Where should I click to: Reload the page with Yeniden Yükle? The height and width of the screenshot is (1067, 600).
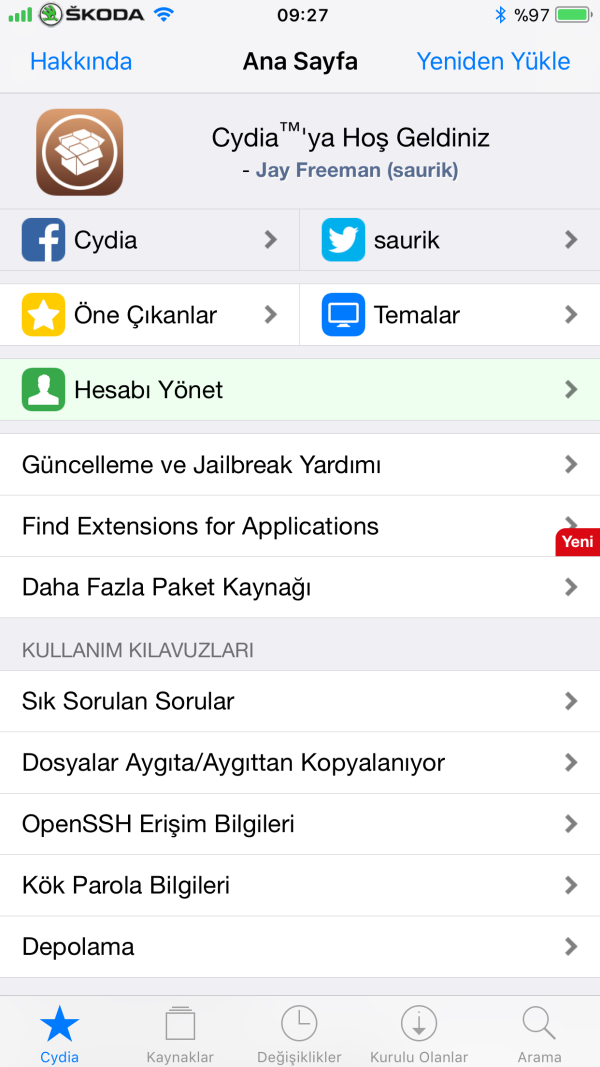coord(493,61)
